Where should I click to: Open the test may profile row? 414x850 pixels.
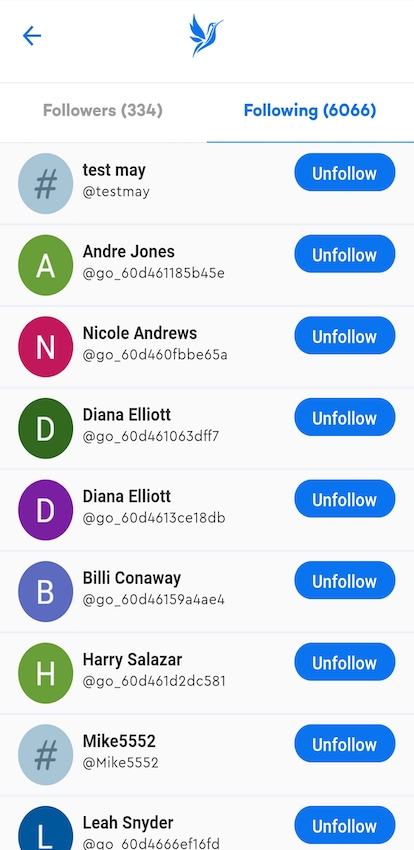[x=207, y=183]
